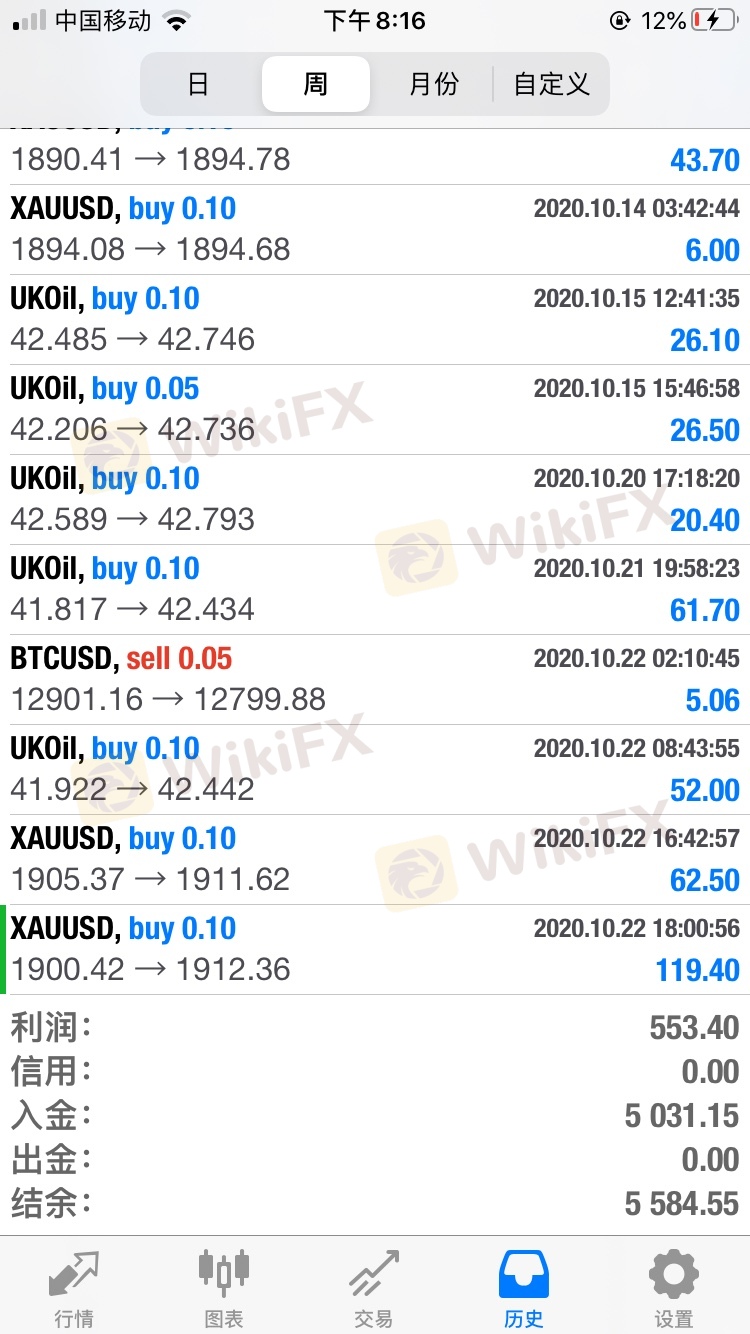Open the XAUUSD trade from 2020.10.14 03:42:44
The width and height of the screenshot is (750, 1334).
pyautogui.click(x=375, y=229)
